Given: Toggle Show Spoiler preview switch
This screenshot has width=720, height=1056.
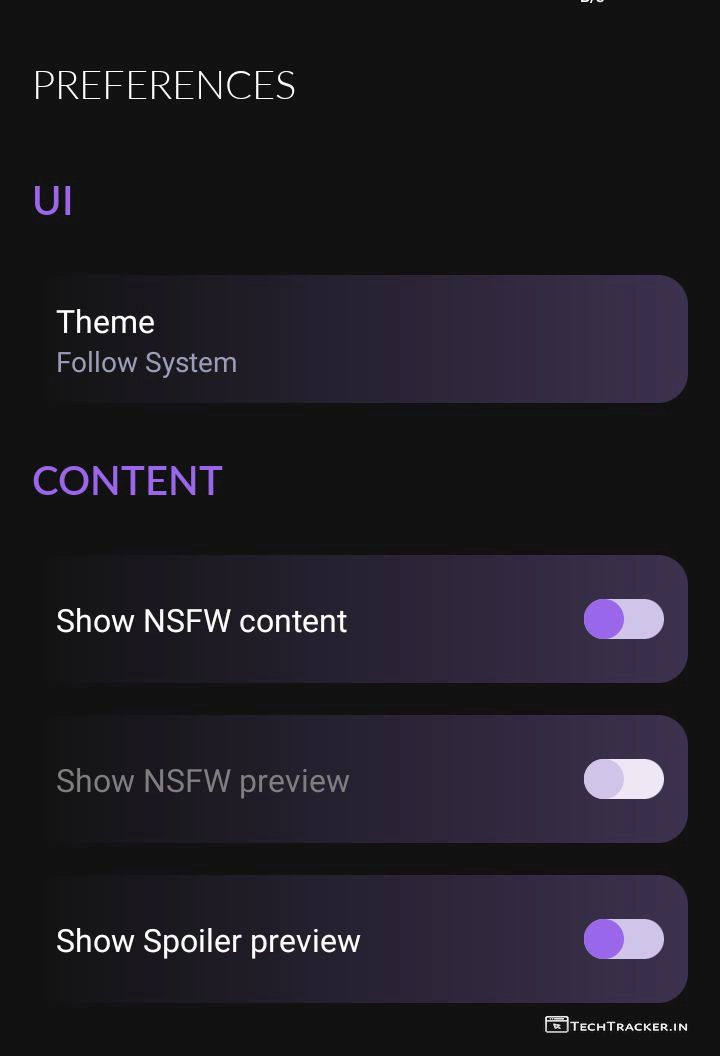Looking at the screenshot, I should coord(623,939).
